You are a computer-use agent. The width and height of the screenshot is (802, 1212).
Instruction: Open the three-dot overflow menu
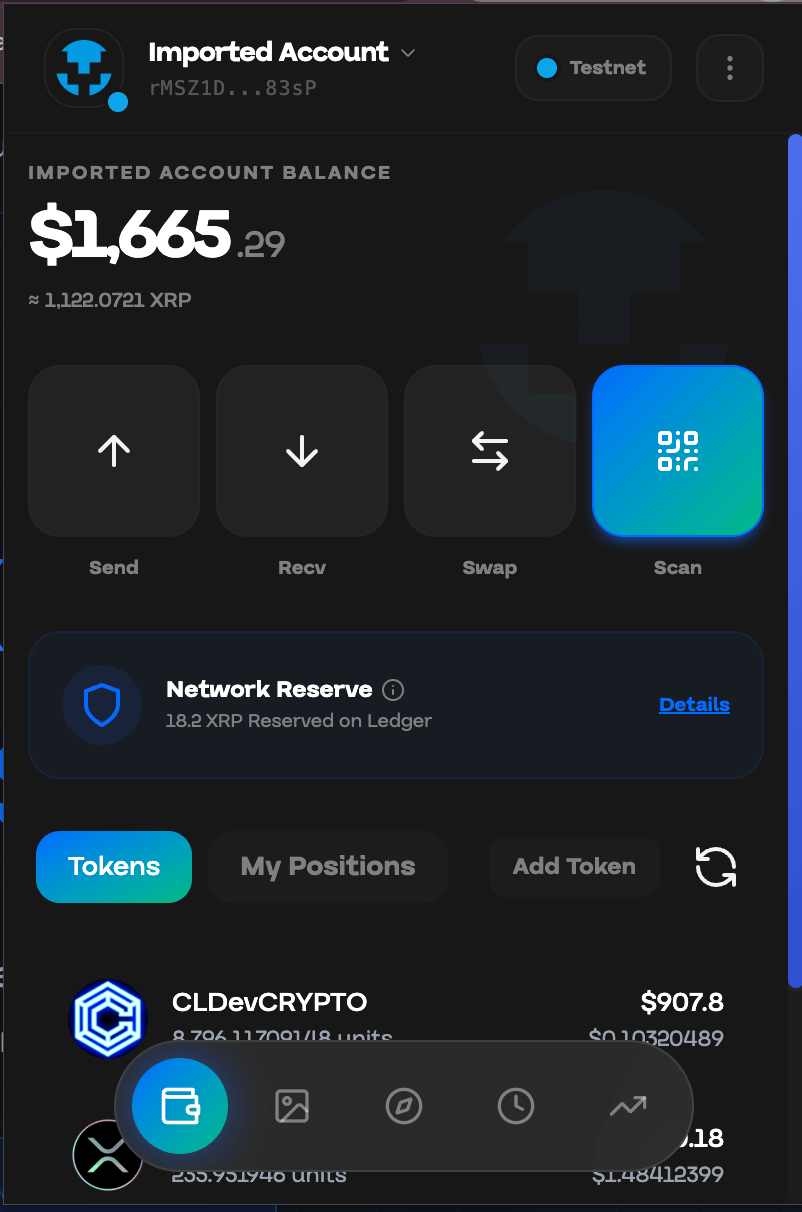pos(730,68)
